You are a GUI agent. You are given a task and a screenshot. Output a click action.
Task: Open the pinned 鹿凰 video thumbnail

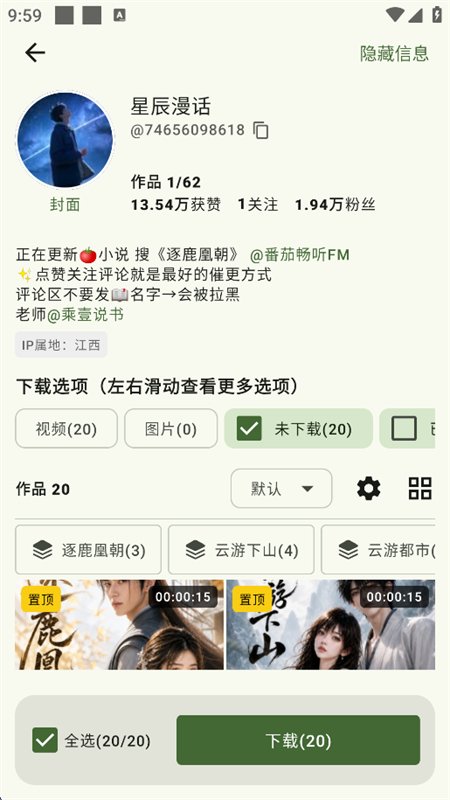pos(119,624)
